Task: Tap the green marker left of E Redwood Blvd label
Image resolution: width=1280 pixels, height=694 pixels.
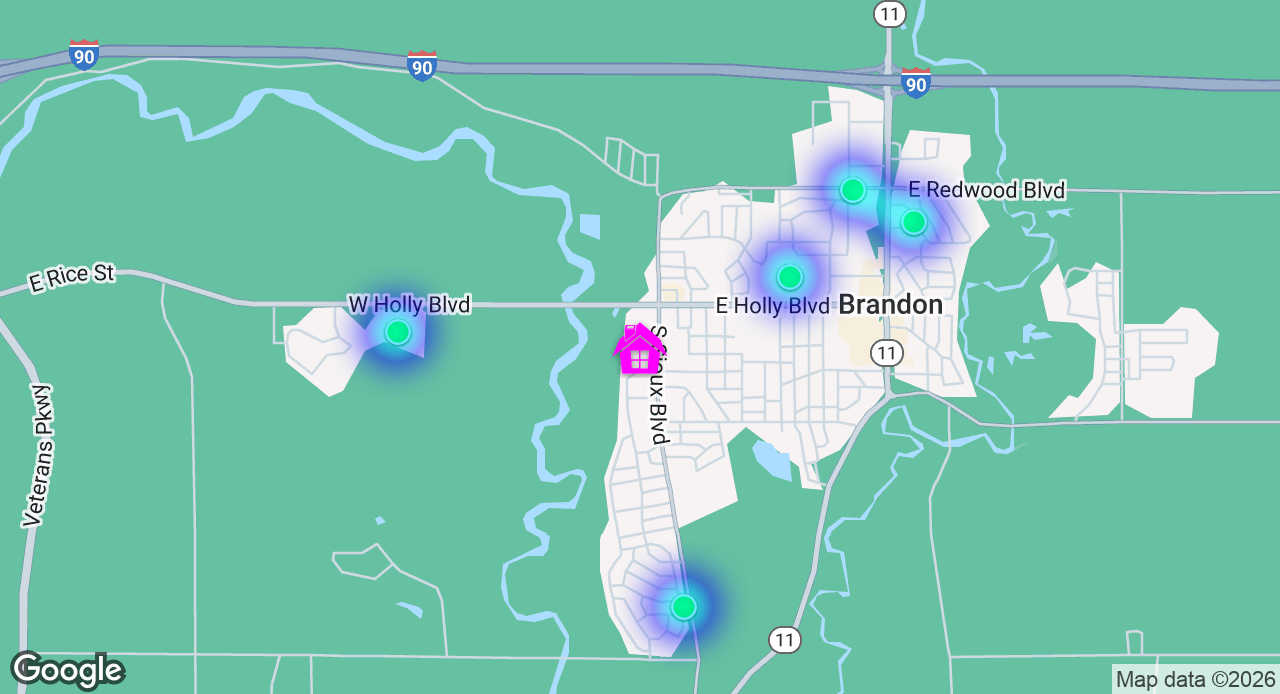Action: (852, 190)
